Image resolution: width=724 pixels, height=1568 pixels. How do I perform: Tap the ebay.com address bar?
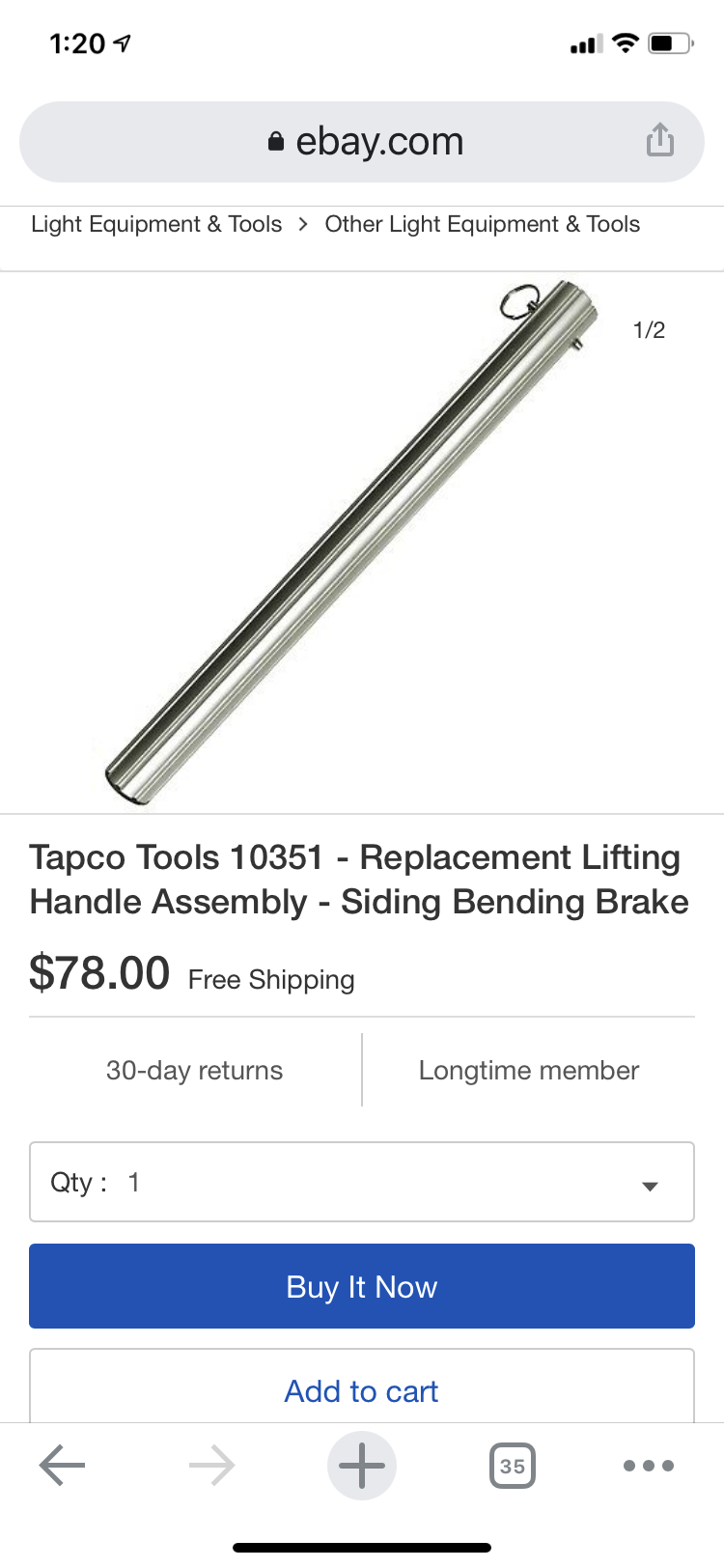click(x=362, y=142)
